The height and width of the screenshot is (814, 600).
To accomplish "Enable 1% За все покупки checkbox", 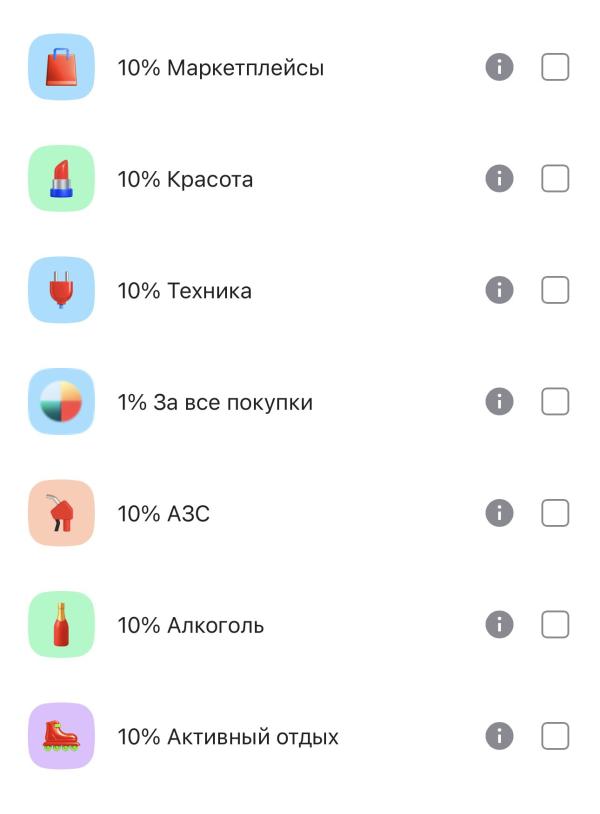I will tap(555, 402).
